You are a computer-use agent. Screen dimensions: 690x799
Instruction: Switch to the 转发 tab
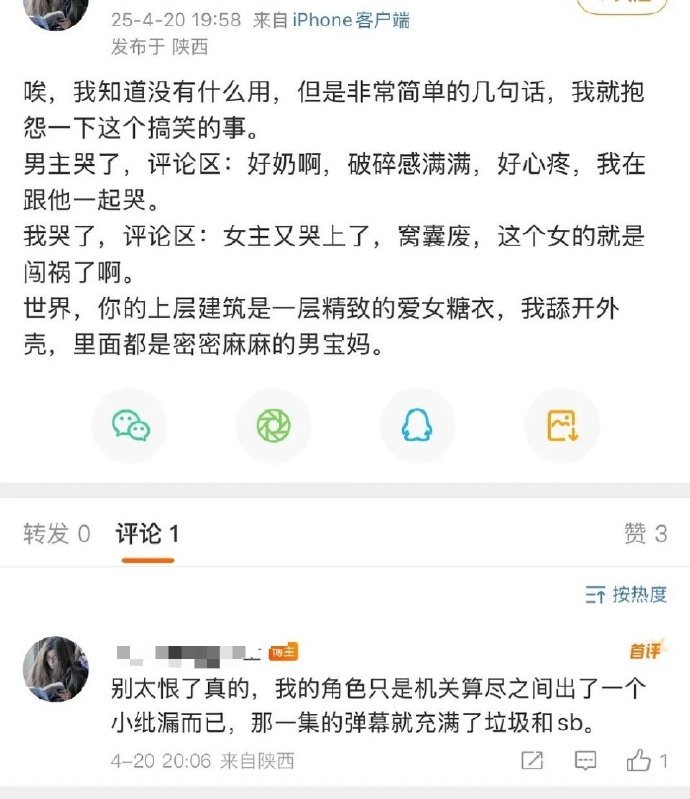[57, 534]
